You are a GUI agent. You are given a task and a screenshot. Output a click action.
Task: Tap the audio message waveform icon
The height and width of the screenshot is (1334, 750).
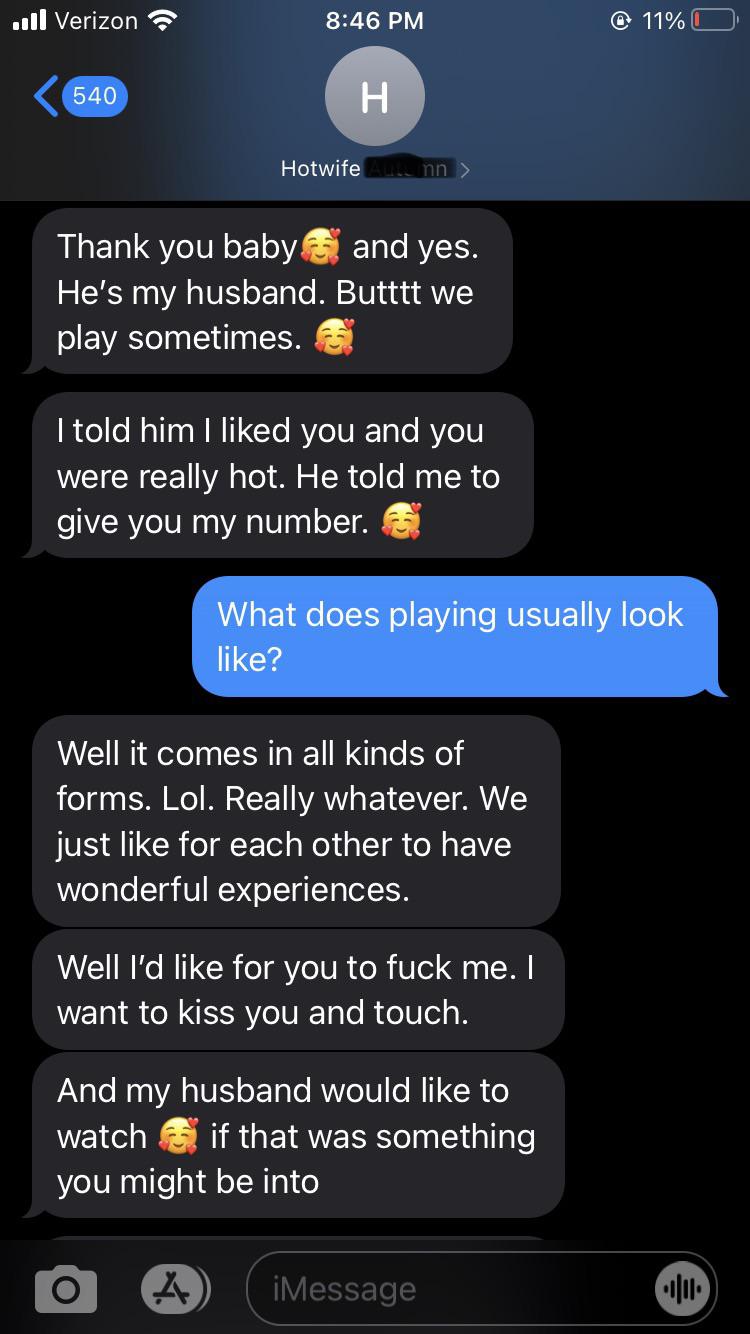click(681, 1288)
